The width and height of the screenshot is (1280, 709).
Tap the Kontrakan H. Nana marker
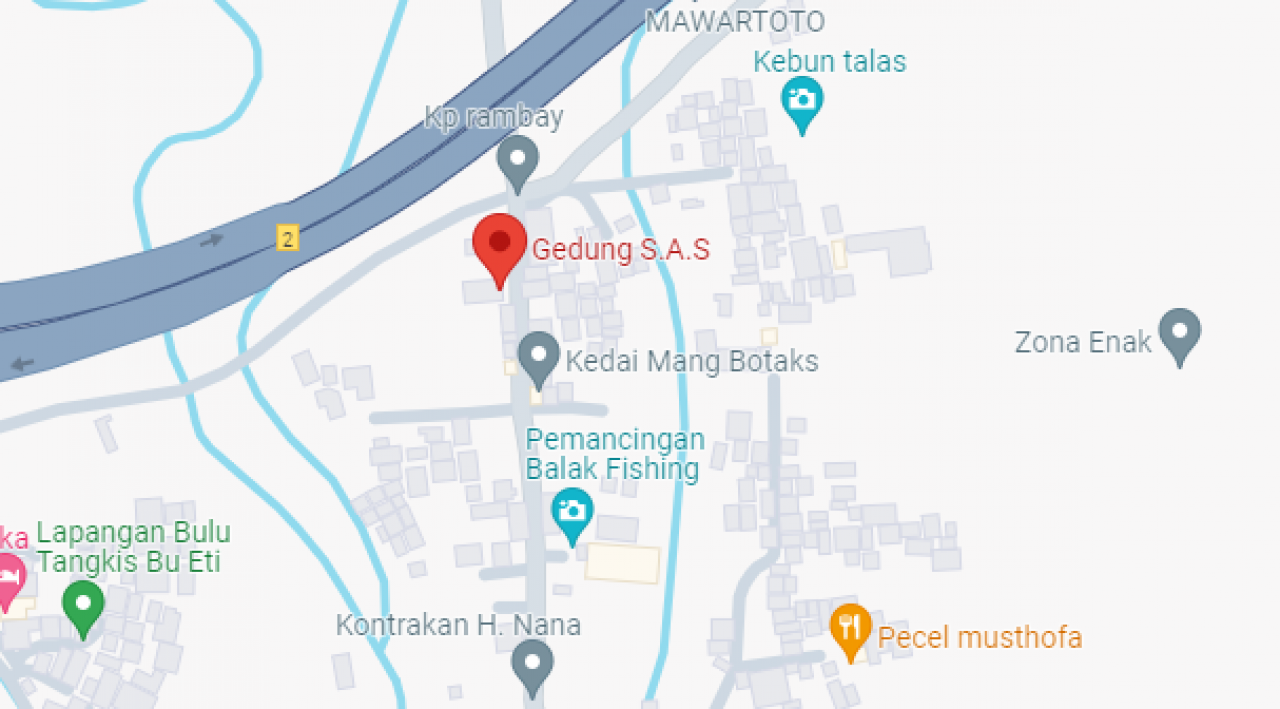tap(532, 663)
